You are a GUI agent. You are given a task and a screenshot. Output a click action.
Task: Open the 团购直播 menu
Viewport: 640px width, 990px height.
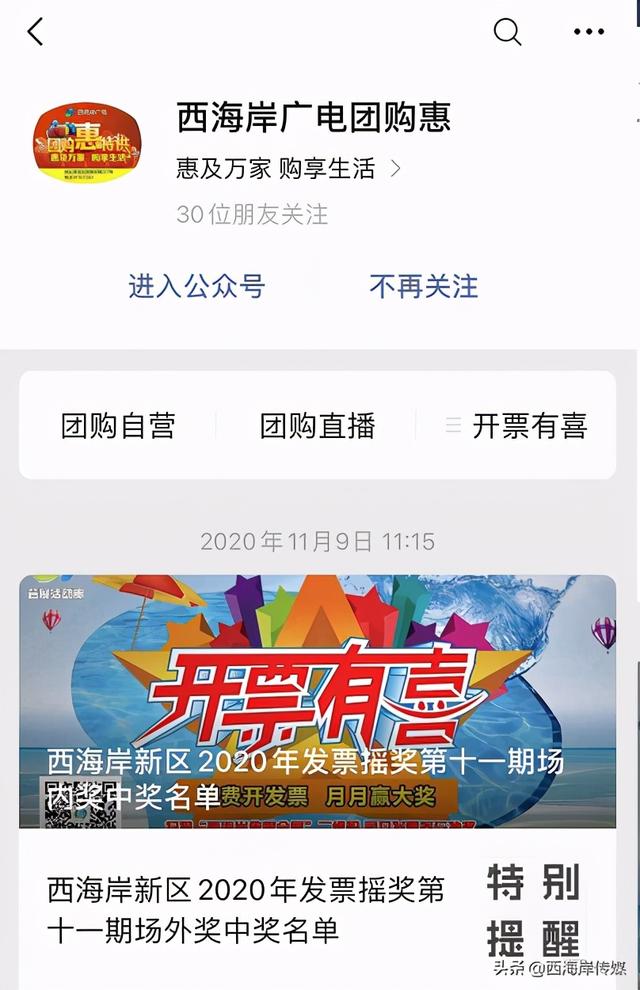click(317, 426)
